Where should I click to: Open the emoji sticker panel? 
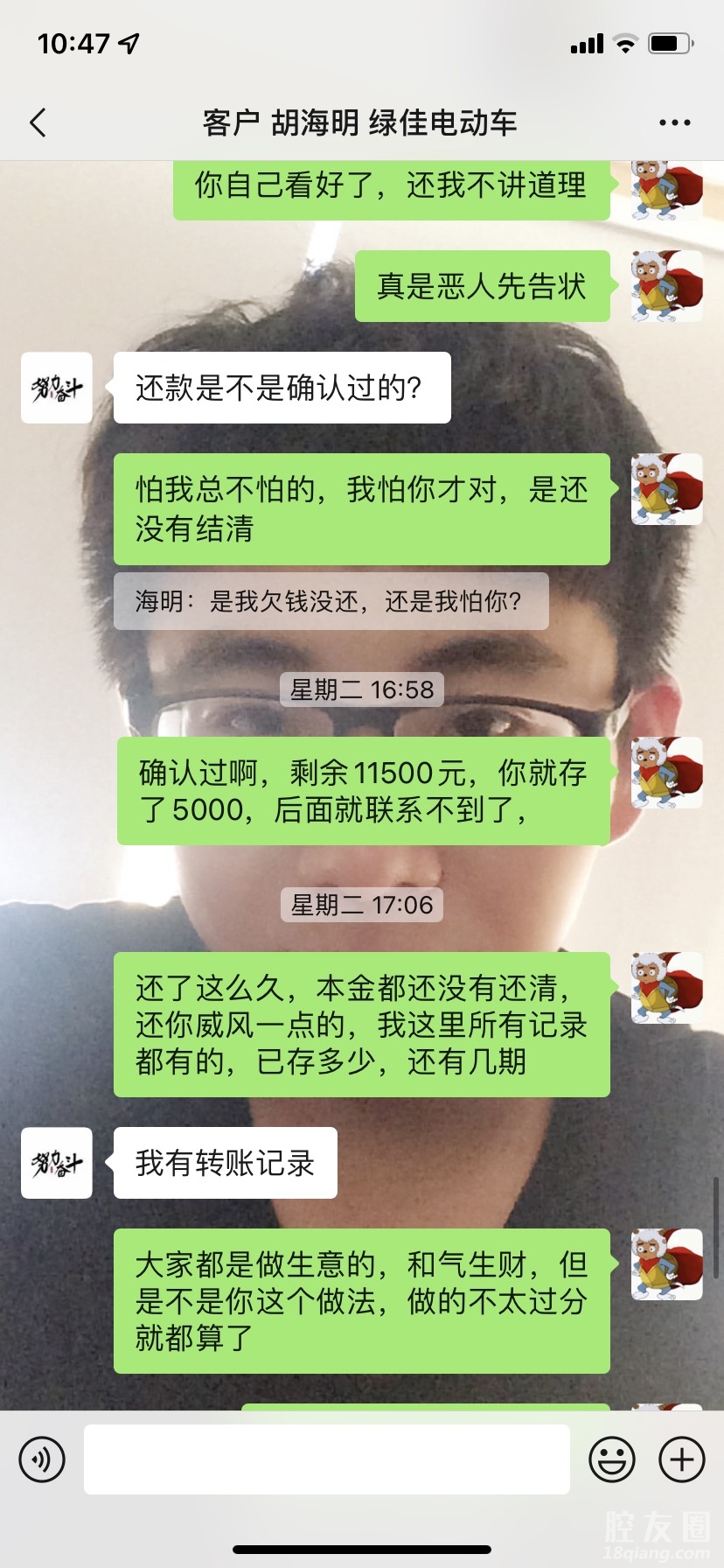pos(611,1459)
